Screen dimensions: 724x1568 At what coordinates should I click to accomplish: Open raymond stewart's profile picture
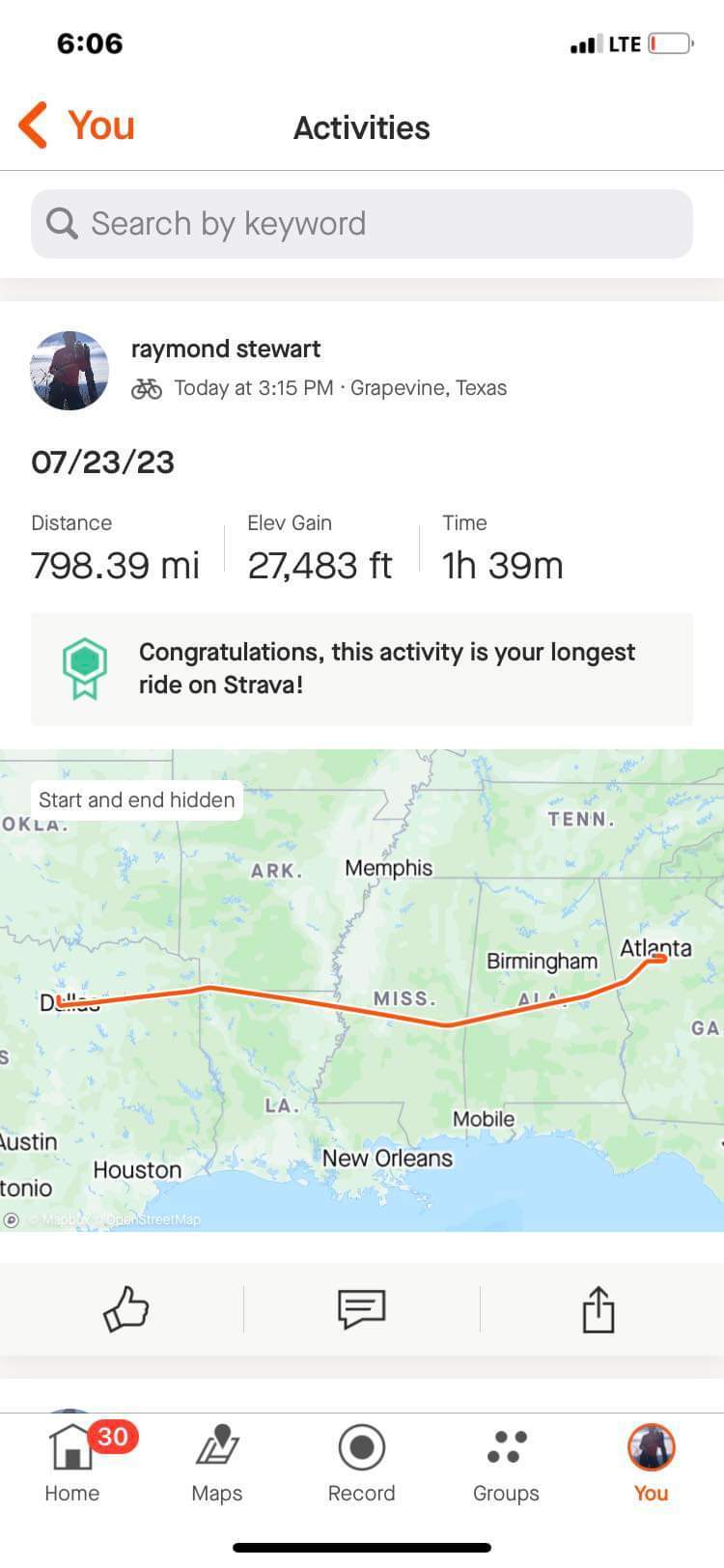click(x=70, y=370)
